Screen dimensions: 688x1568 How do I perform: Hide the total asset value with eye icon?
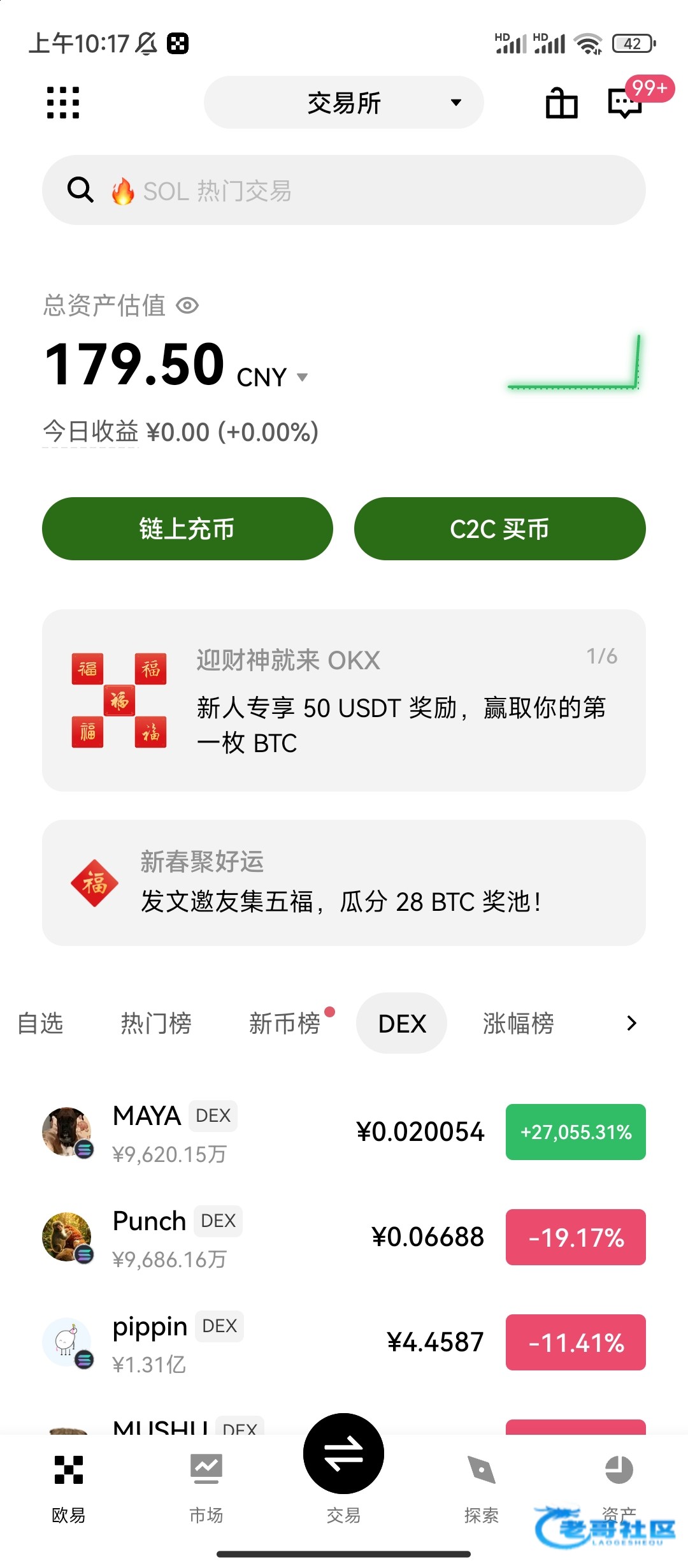(x=187, y=306)
